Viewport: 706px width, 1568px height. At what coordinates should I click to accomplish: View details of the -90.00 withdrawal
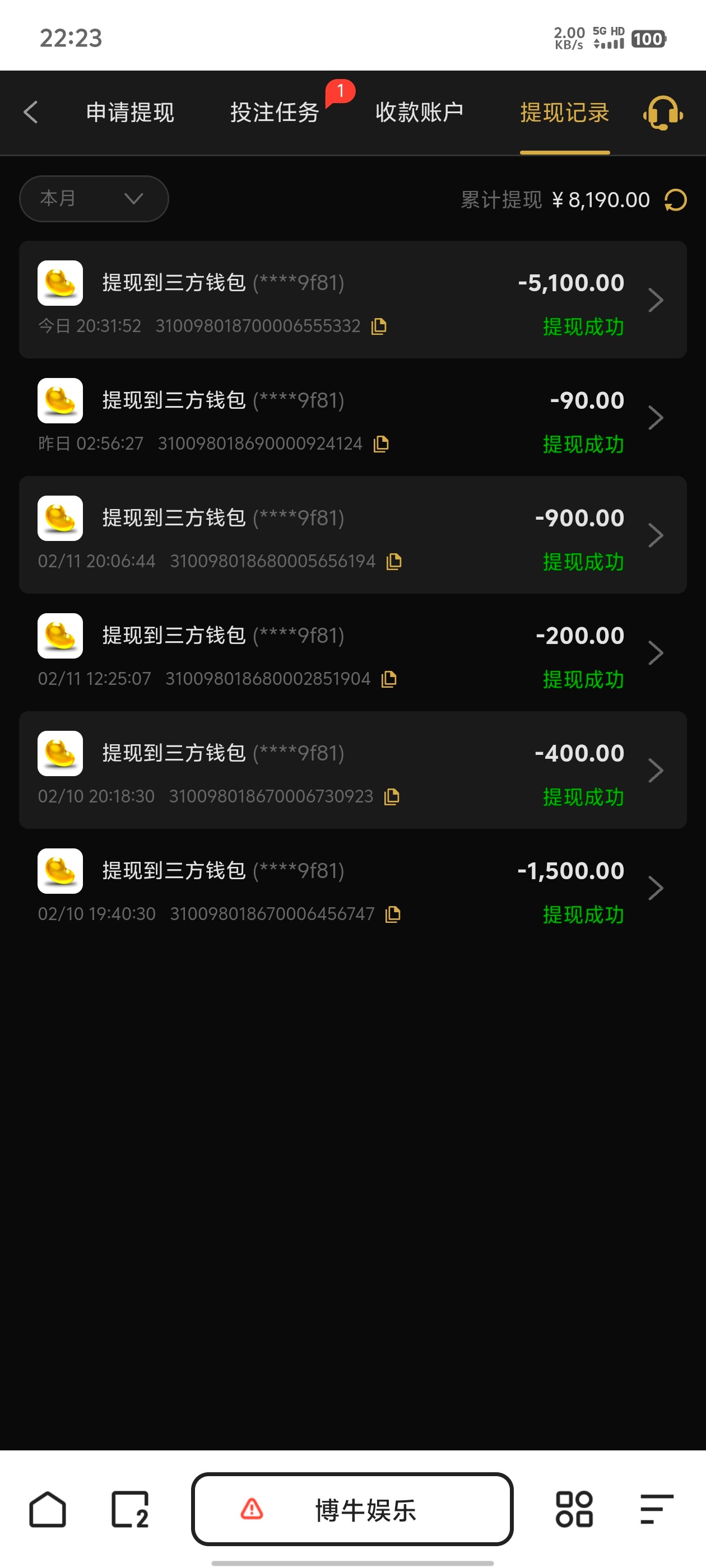352,417
